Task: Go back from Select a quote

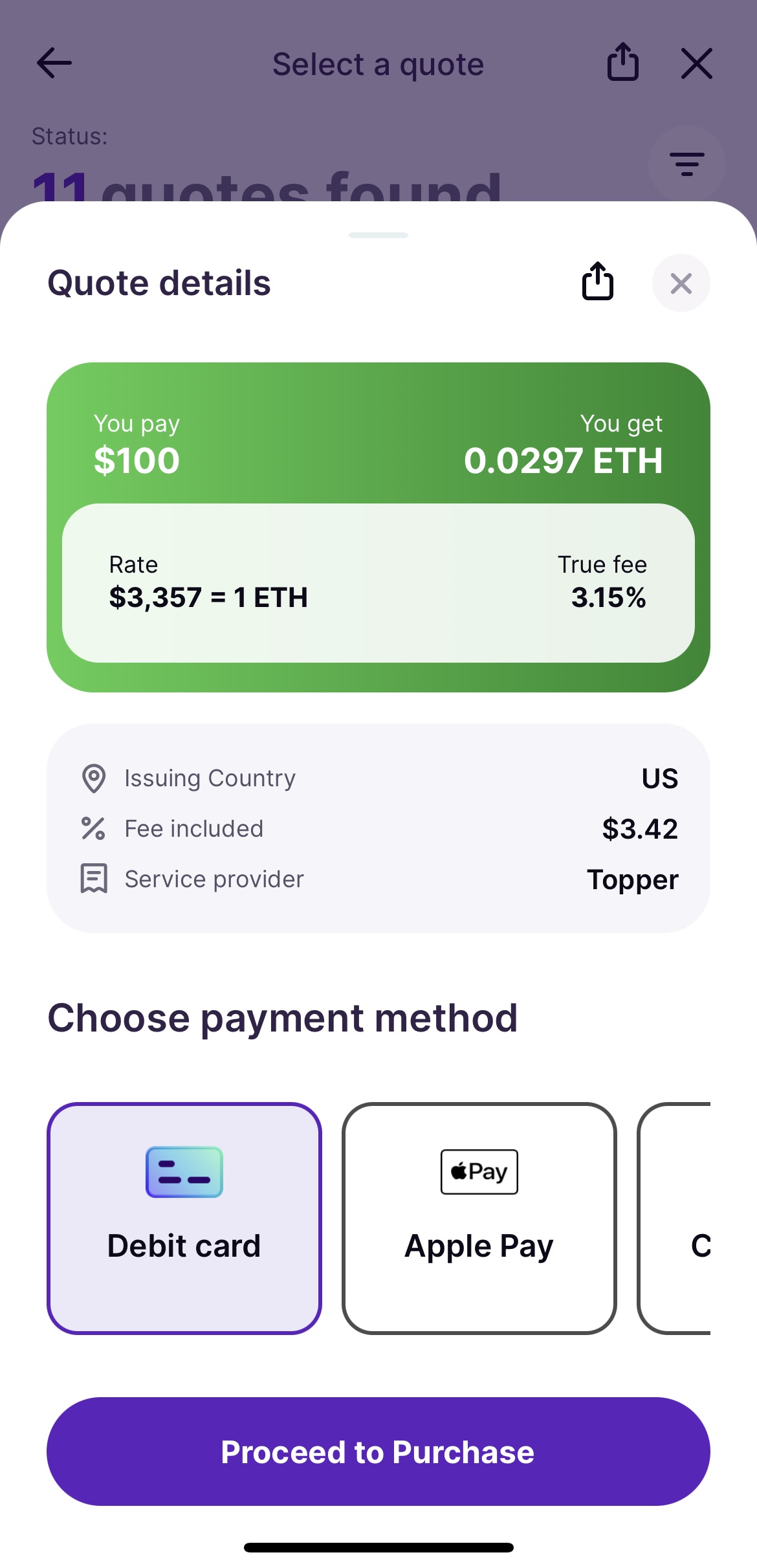Action: pyautogui.click(x=54, y=63)
